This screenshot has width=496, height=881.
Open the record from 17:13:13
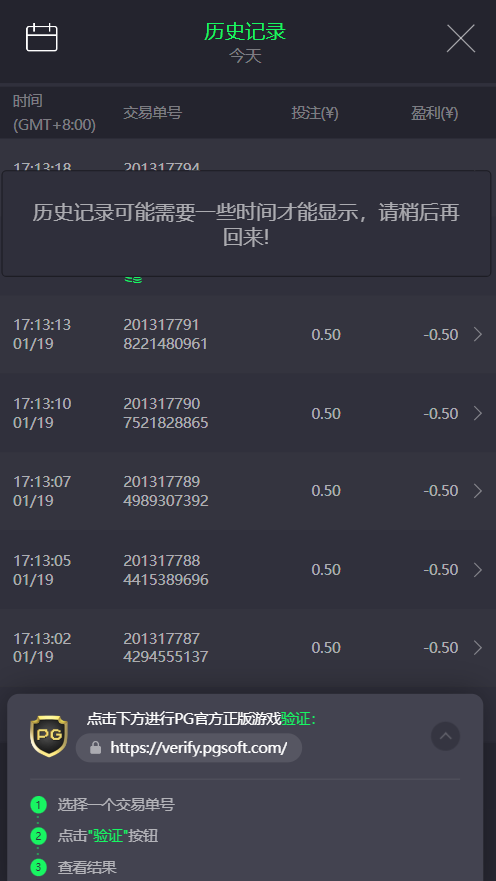tap(248, 334)
